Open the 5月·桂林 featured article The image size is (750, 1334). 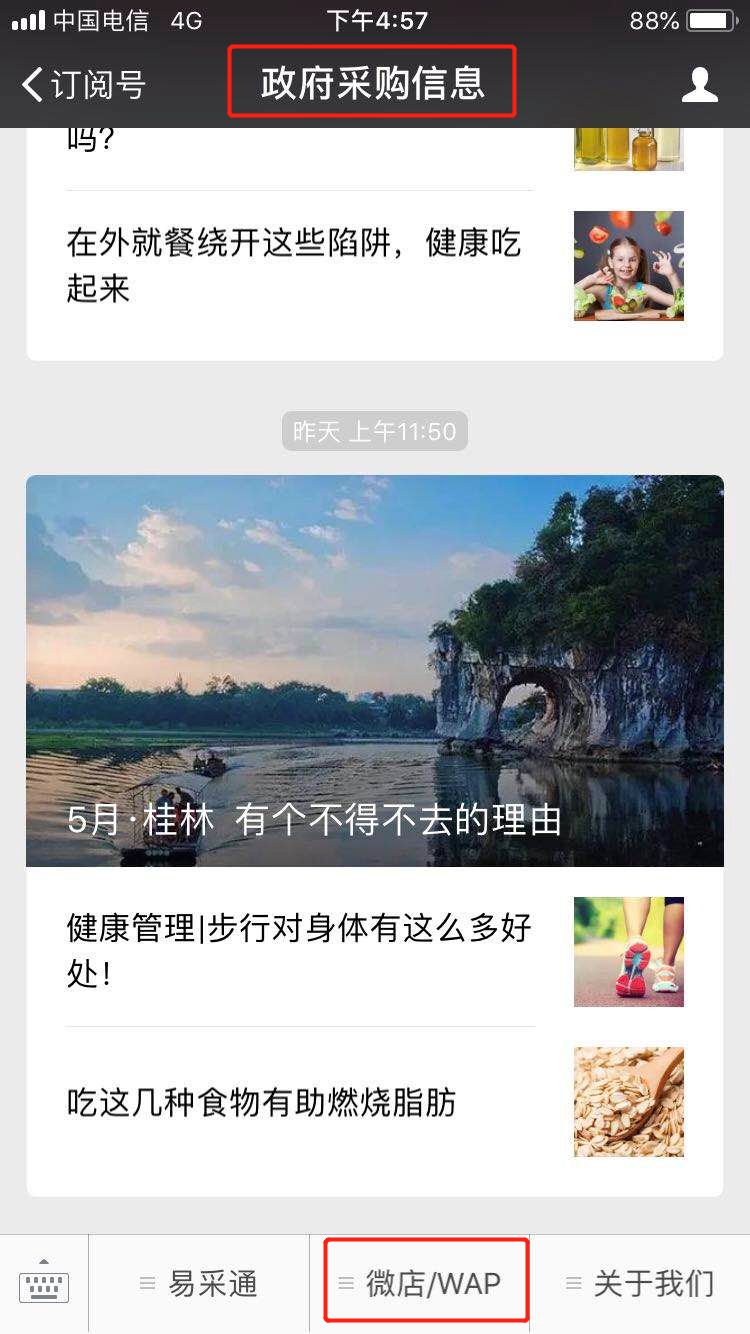(374, 670)
